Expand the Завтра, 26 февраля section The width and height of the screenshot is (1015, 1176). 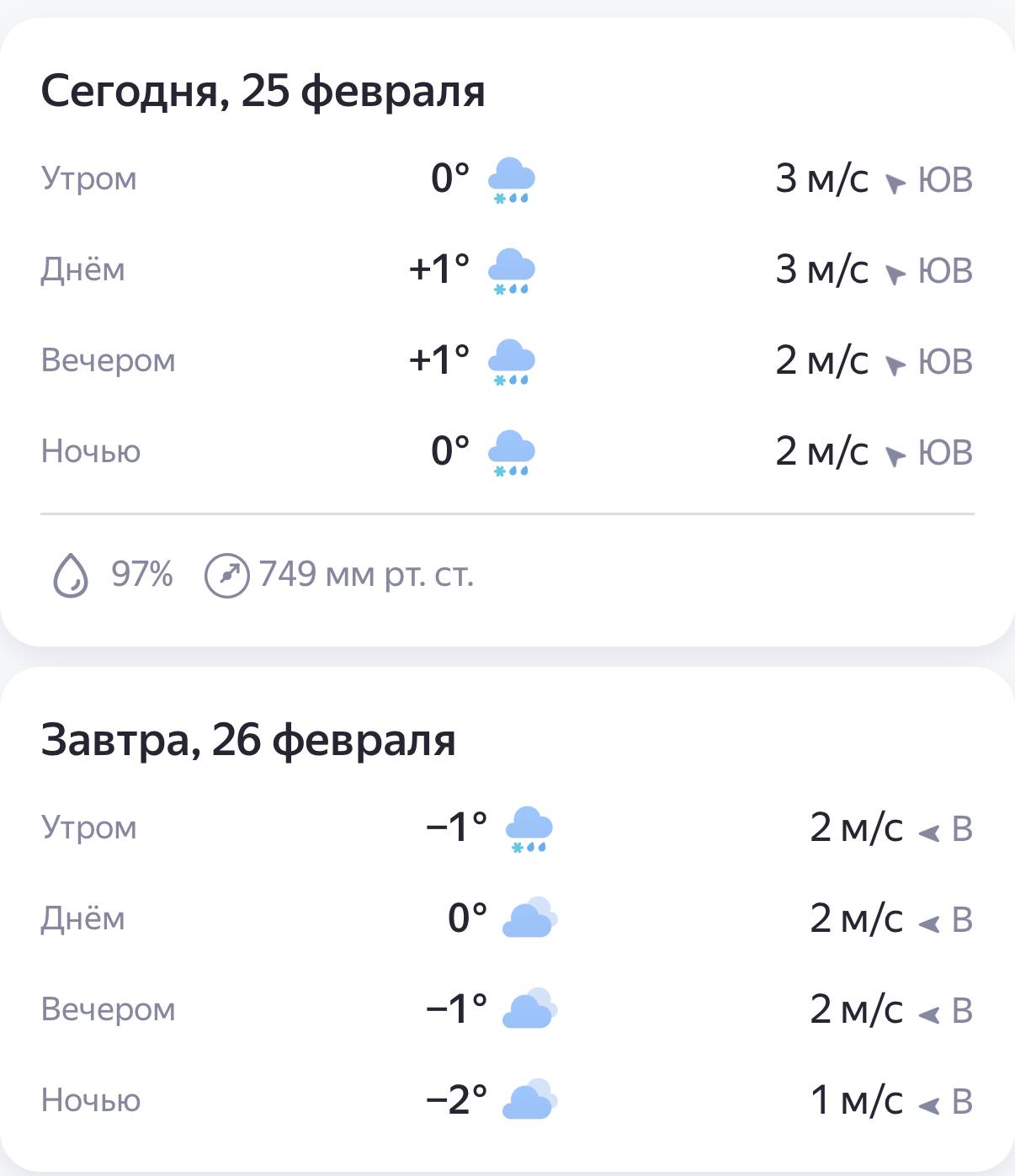250,740
